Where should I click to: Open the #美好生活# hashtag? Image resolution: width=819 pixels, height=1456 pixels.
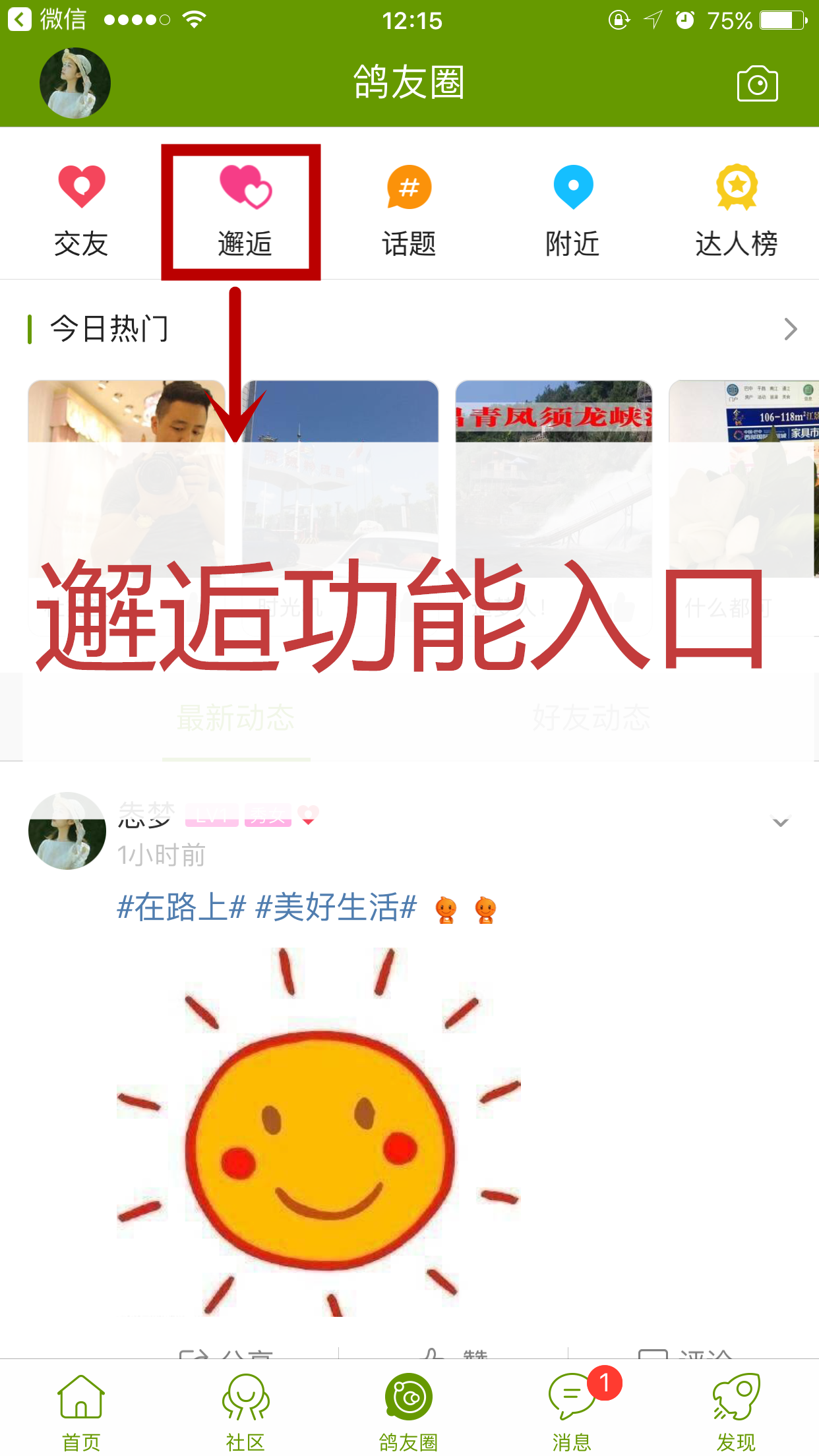[x=336, y=907]
